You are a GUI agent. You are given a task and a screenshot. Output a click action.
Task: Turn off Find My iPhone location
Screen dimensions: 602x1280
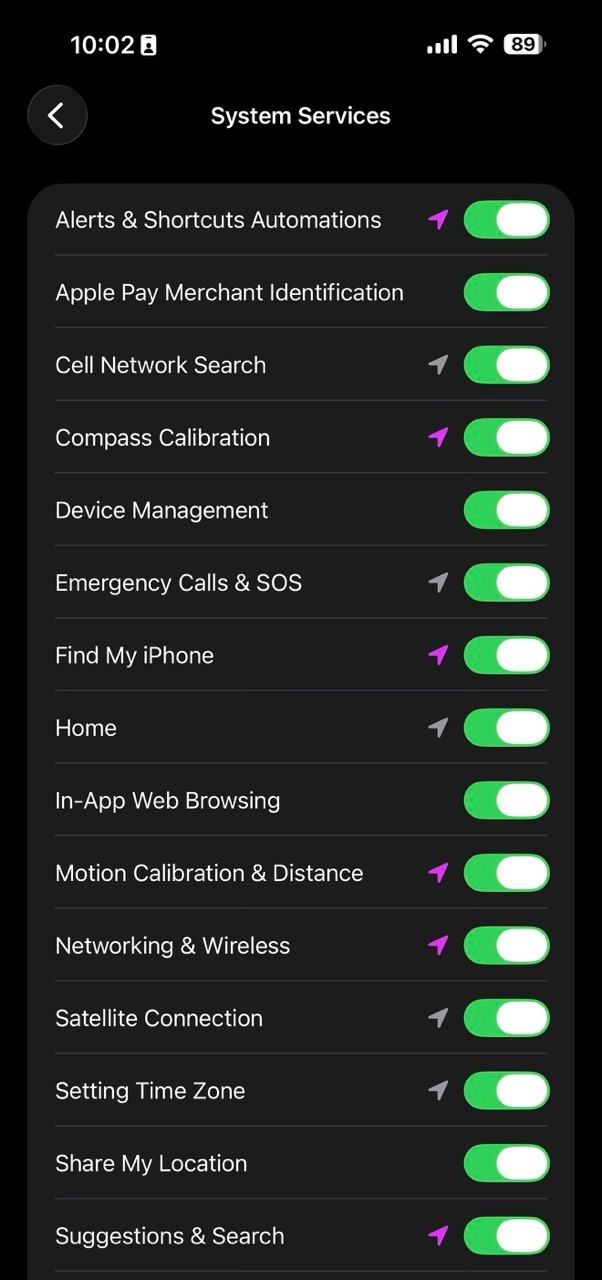point(507,655)
